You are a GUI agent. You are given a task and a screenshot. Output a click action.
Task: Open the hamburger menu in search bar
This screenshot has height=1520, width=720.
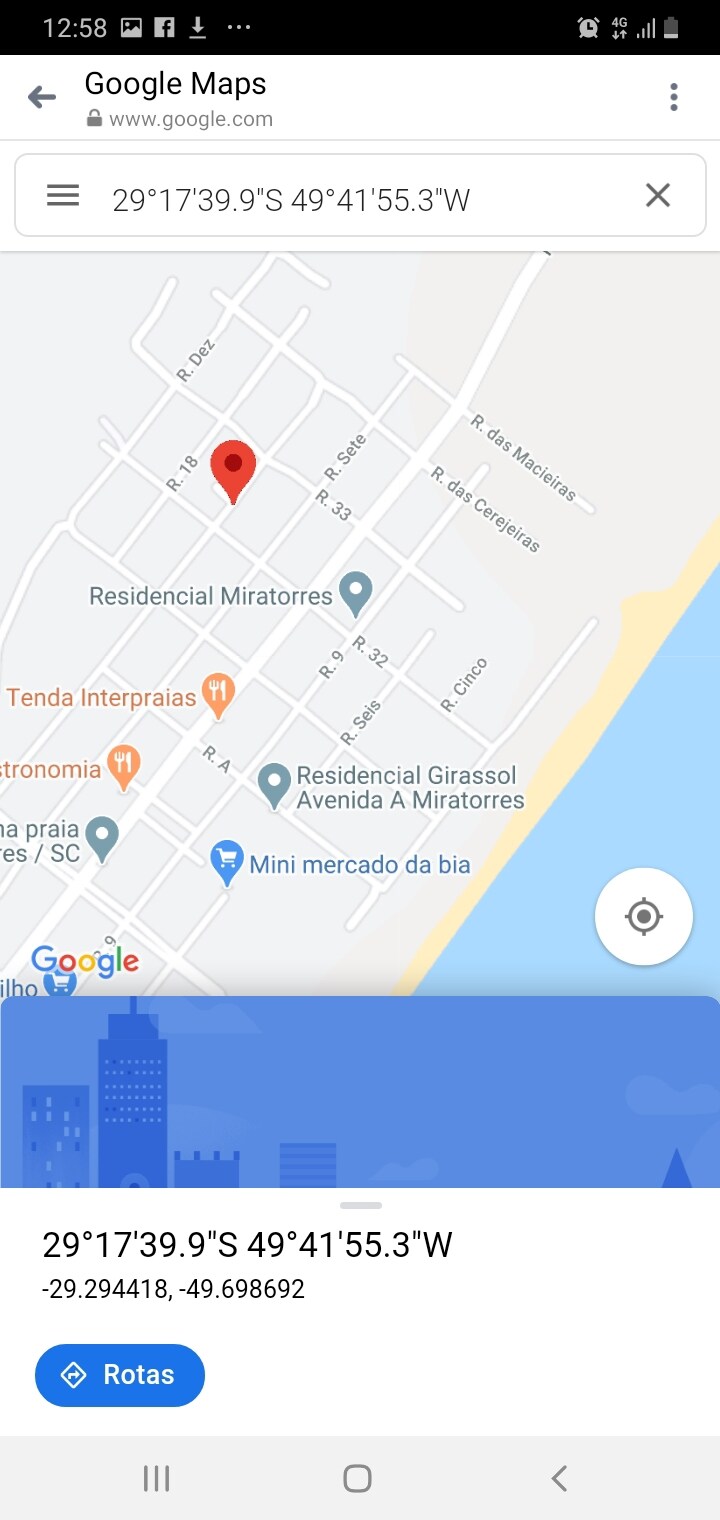click(x=63, y=195)
